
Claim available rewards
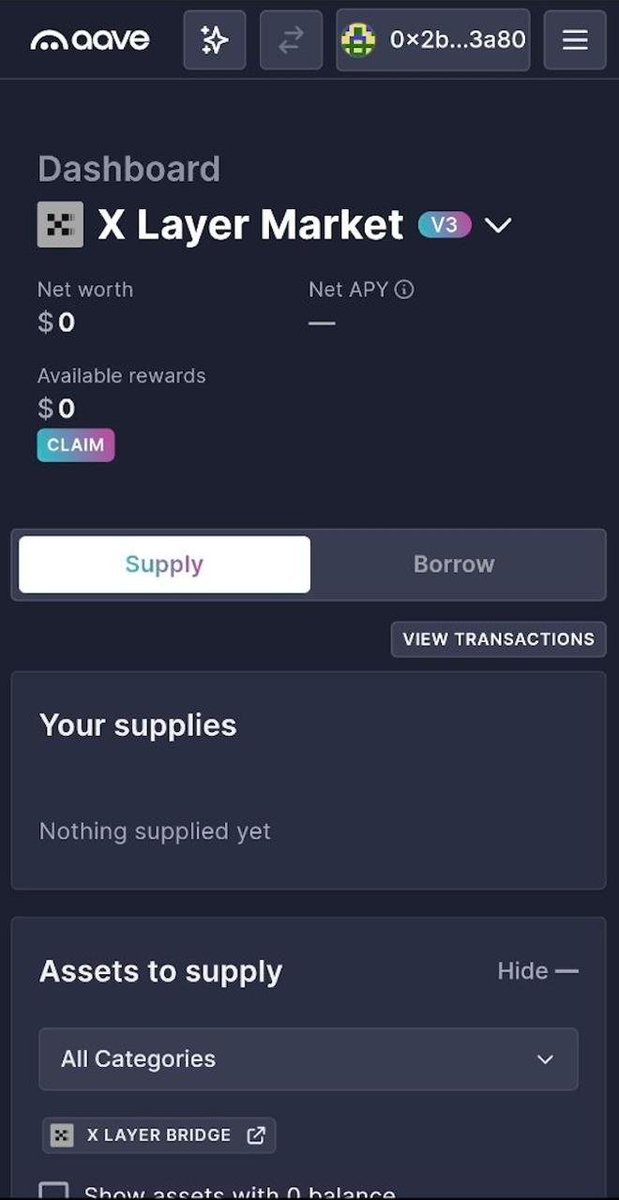(76, 445)
